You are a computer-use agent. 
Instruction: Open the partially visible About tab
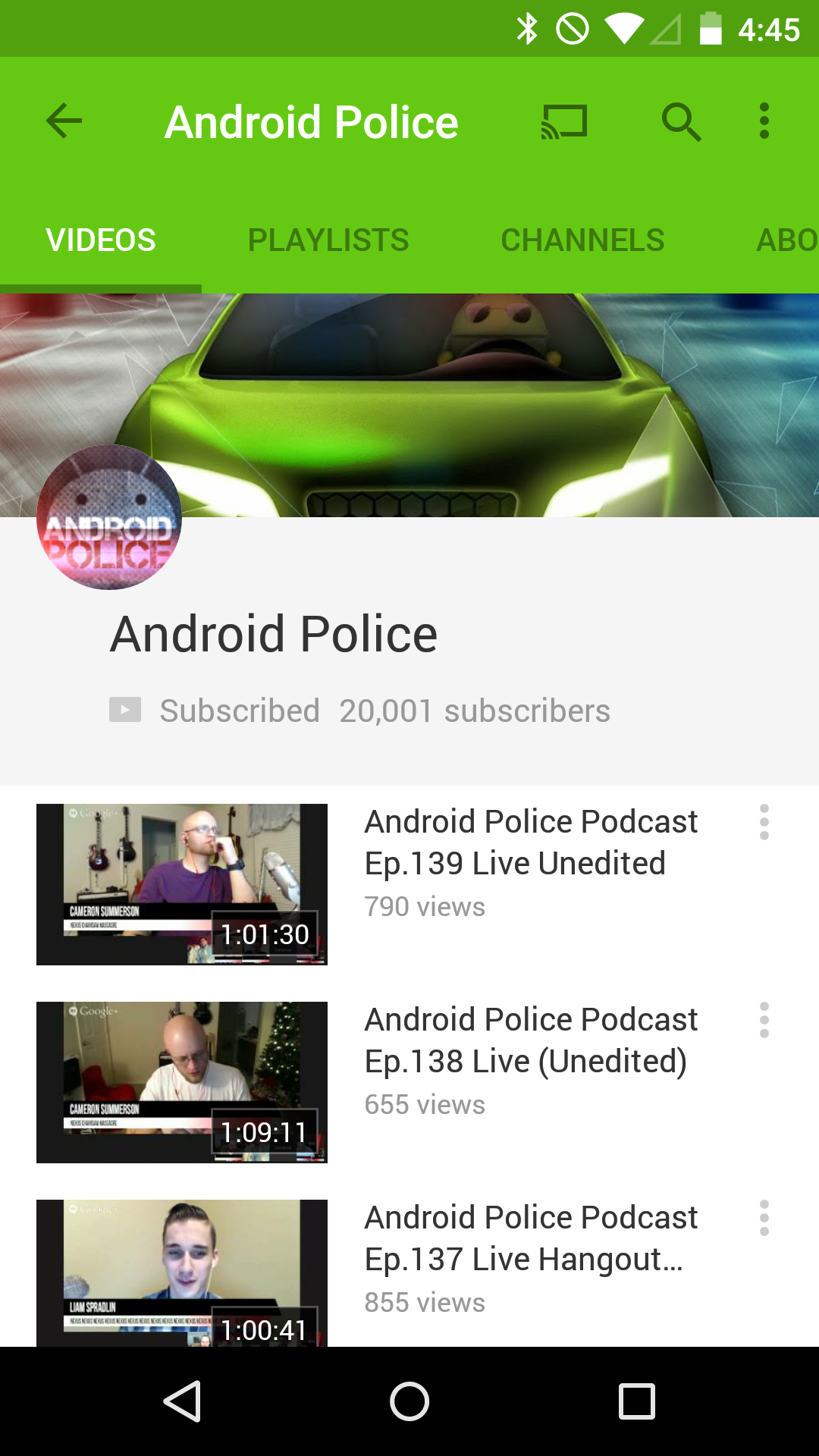pyautogui.click(x=787, y=240)
